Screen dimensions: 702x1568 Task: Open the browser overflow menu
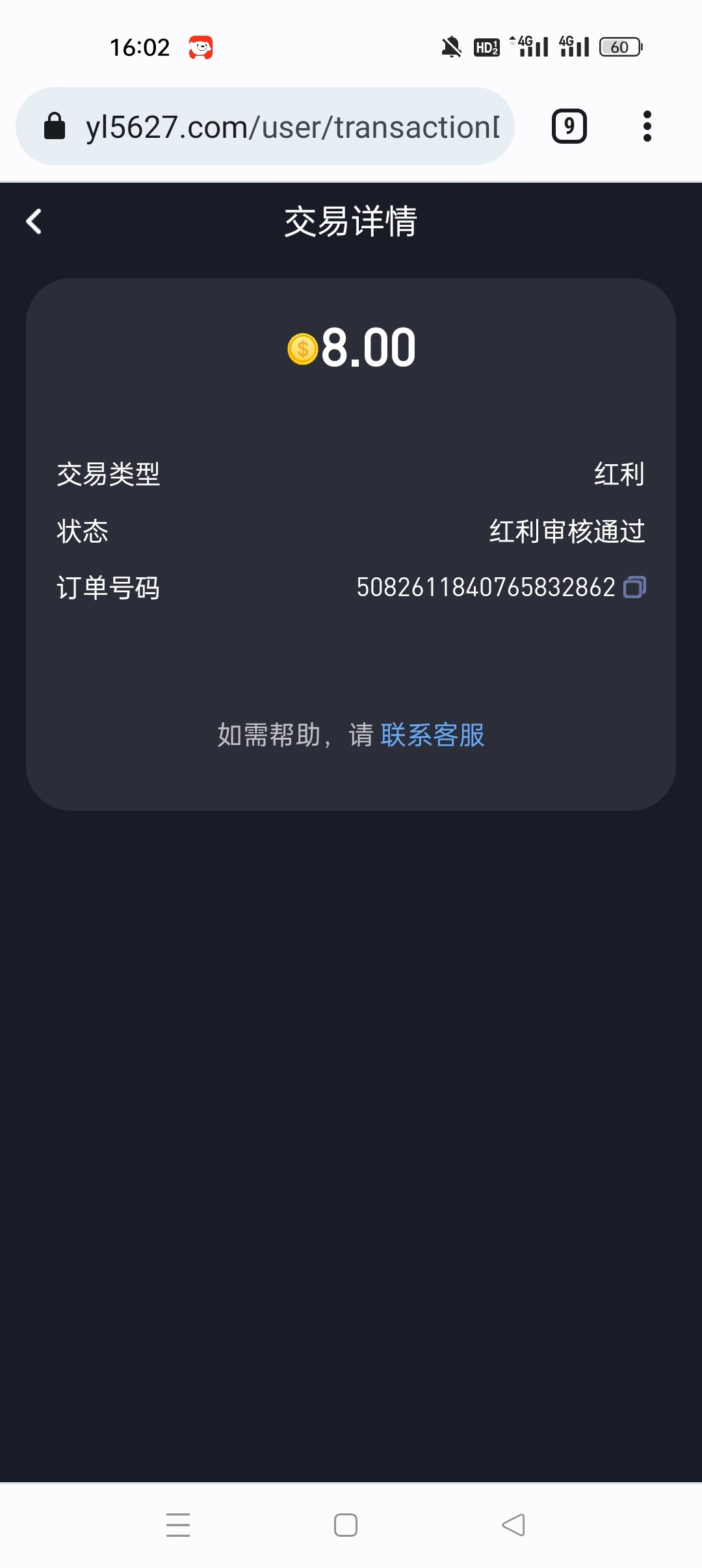coord(647,126)
